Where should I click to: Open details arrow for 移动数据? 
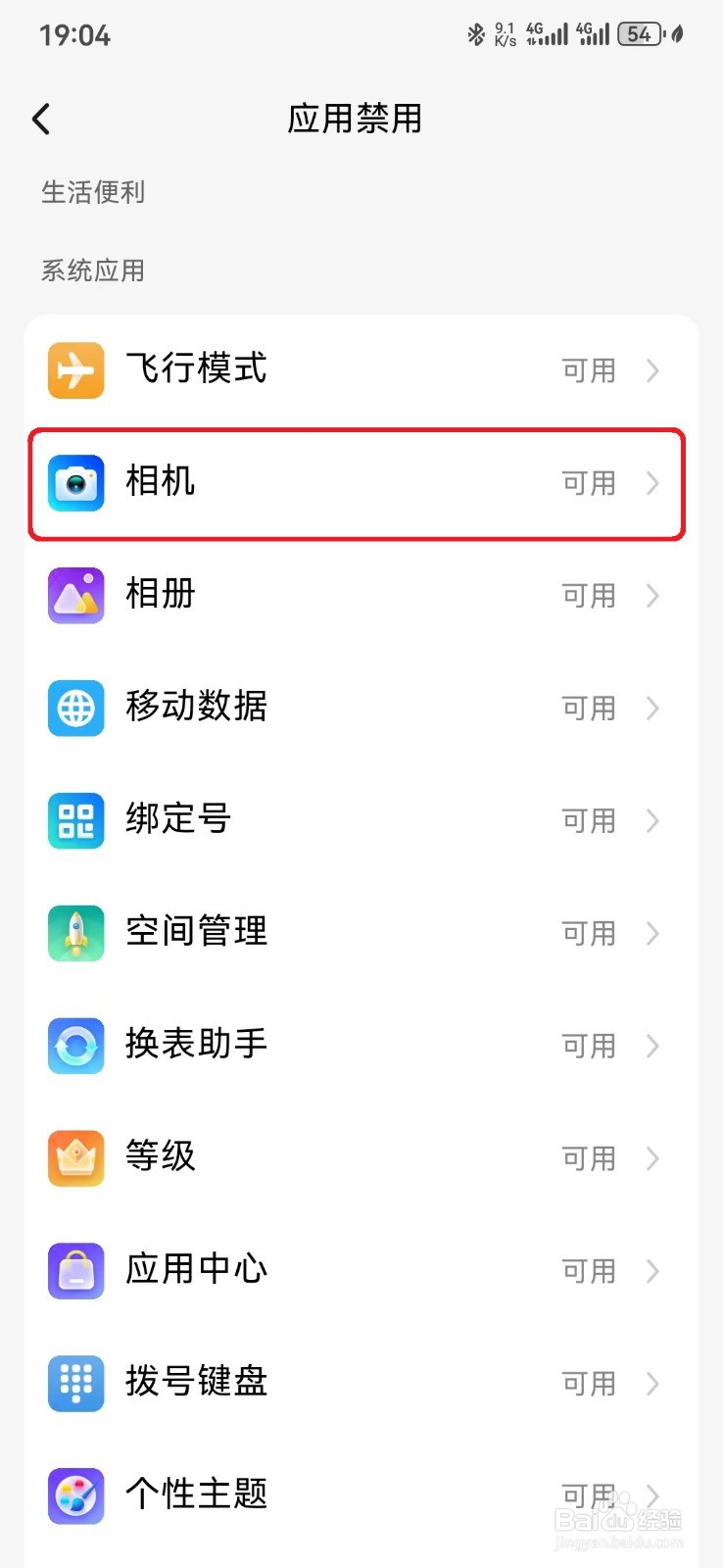point(653,708)
